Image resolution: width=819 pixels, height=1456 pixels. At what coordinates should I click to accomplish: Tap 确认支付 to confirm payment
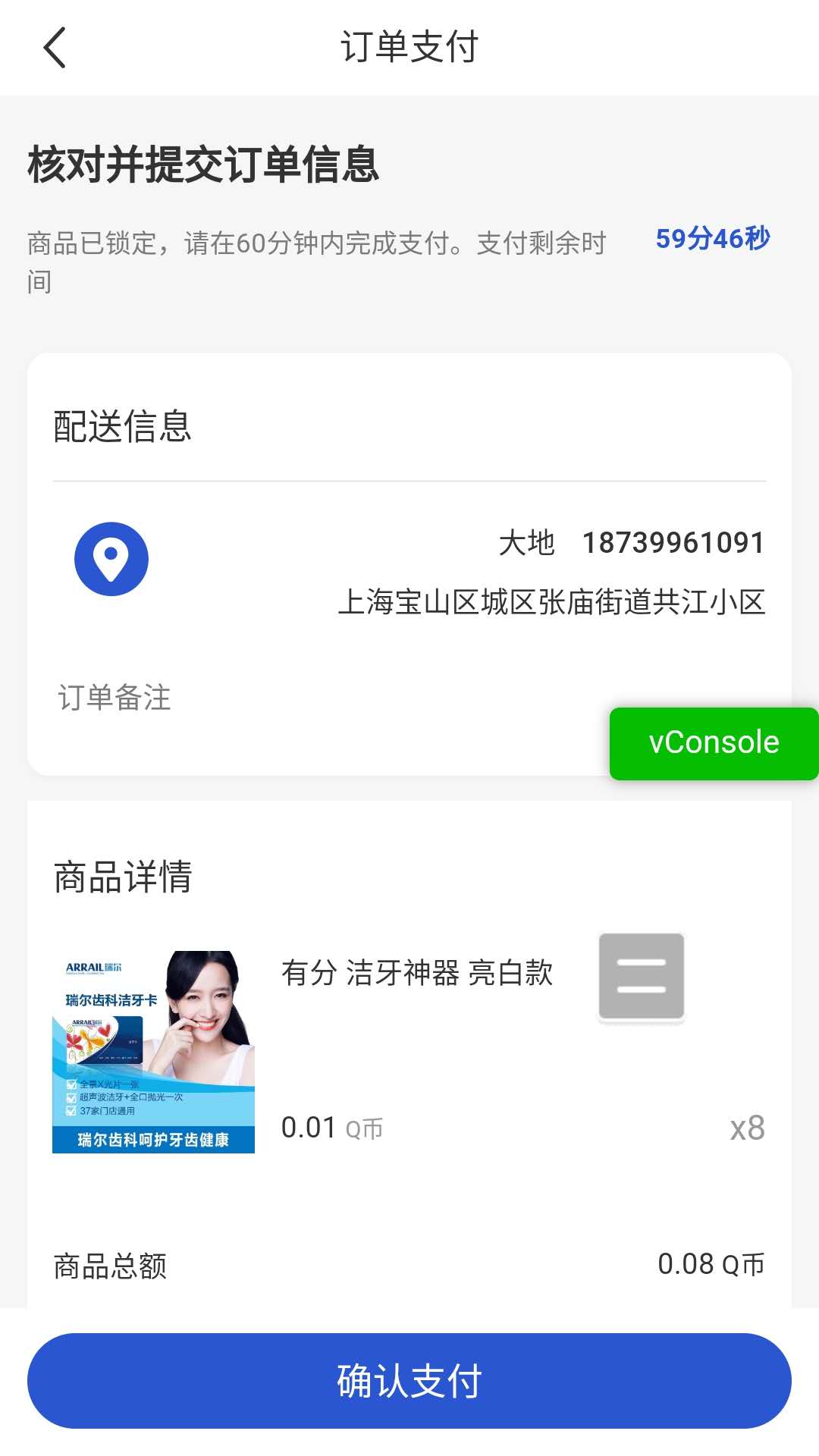[x=409, y=1380]
